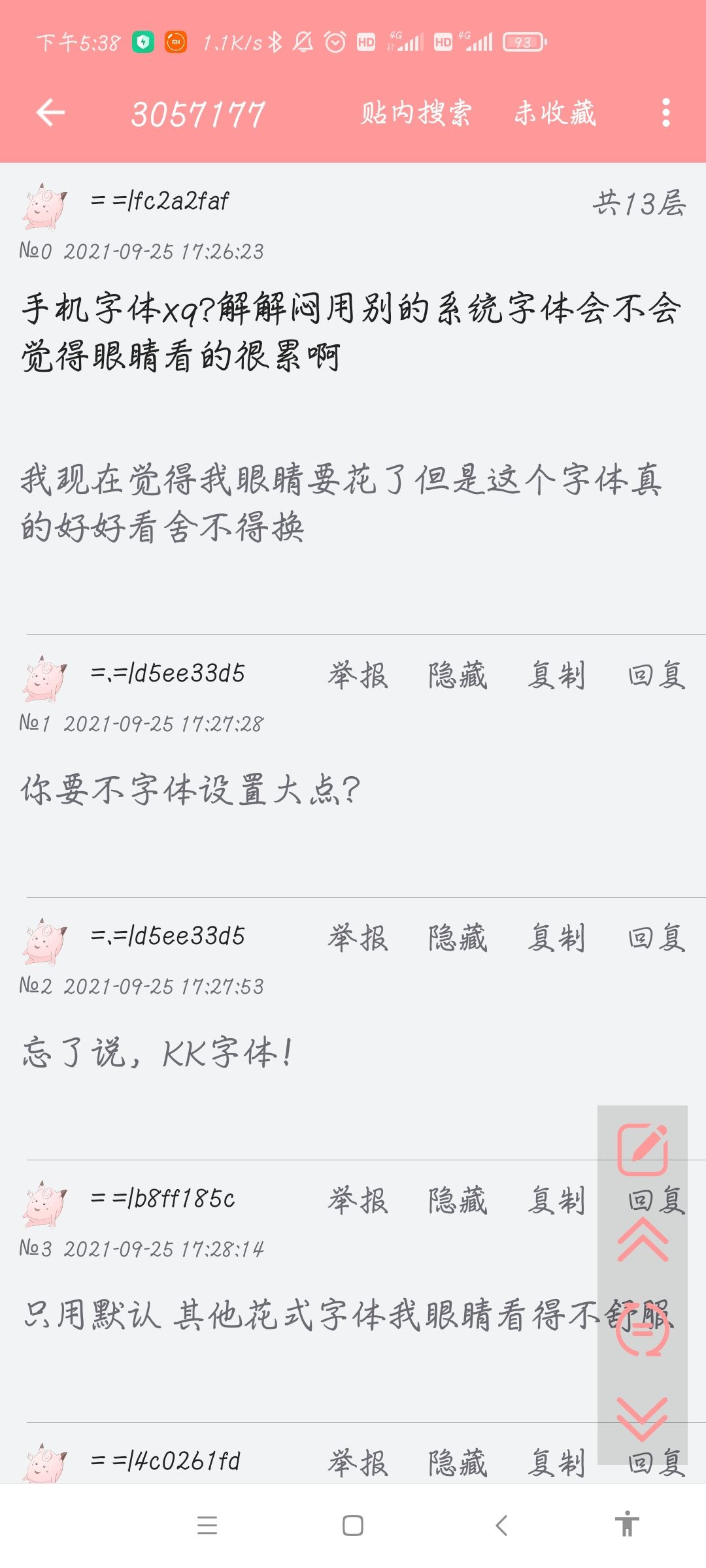Viewport: 706px width, 1568px height.
Task: Copy the No1 reply with 复制
Action: (556, 675)
